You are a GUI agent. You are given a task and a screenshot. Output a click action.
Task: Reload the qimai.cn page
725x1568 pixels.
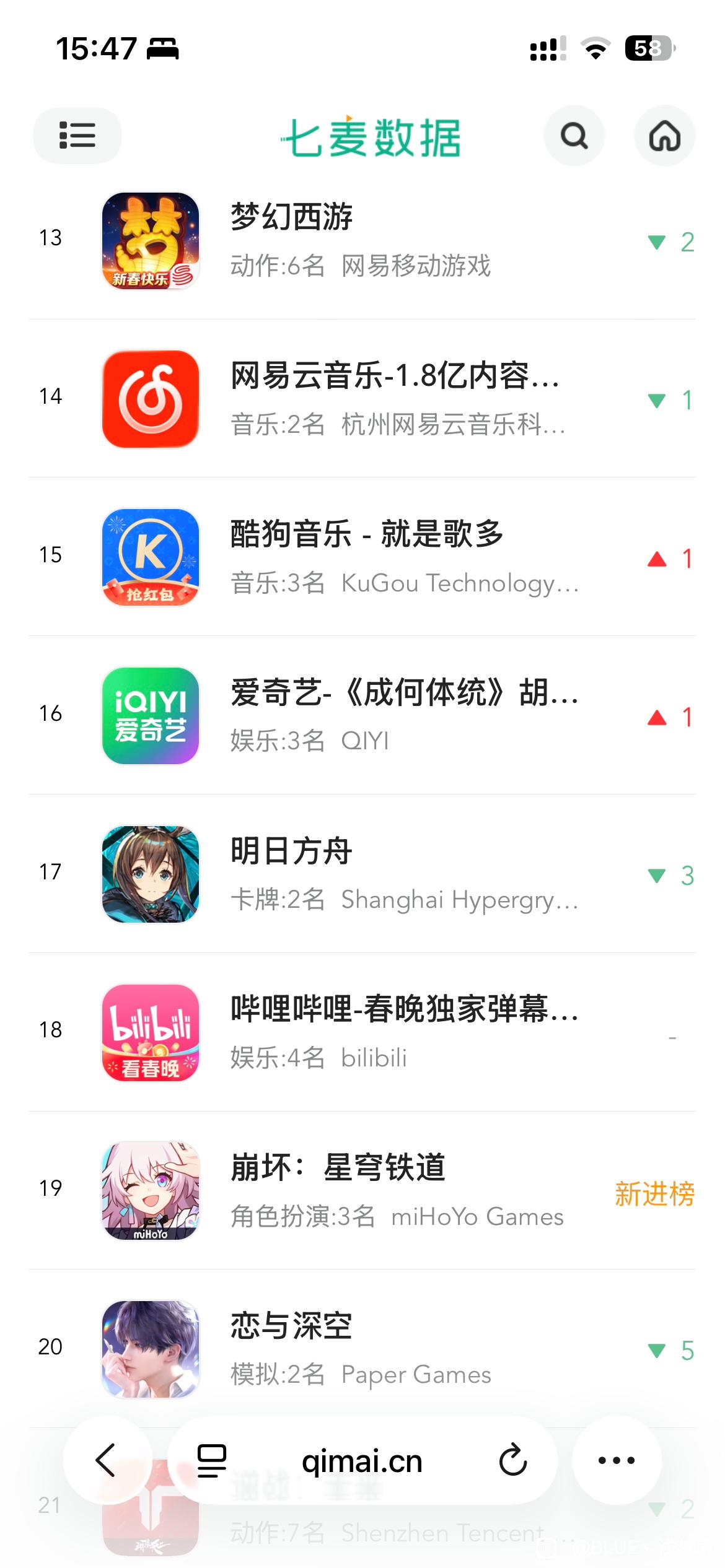point(513,1460)
